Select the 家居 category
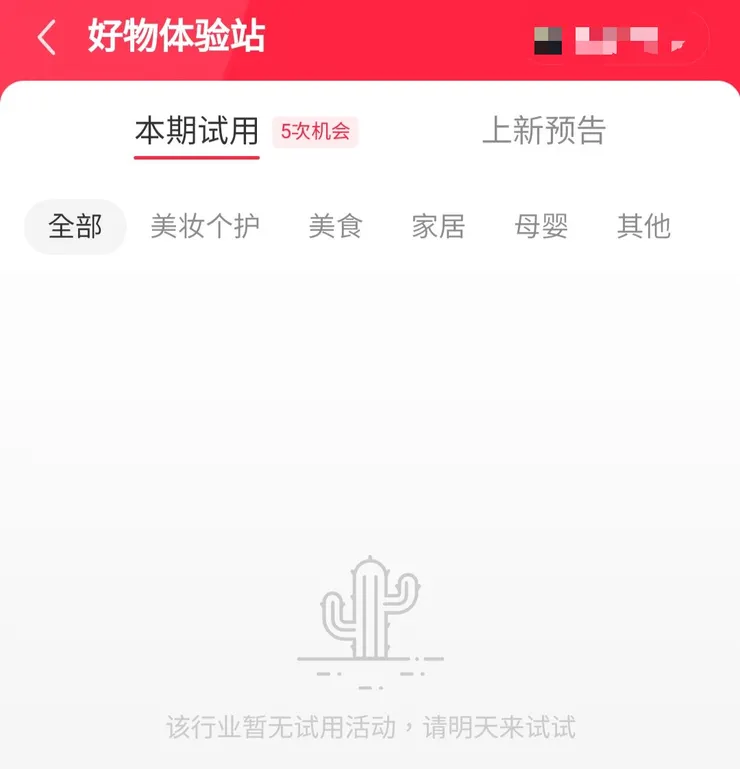The image size is (740, 769). 437,227
